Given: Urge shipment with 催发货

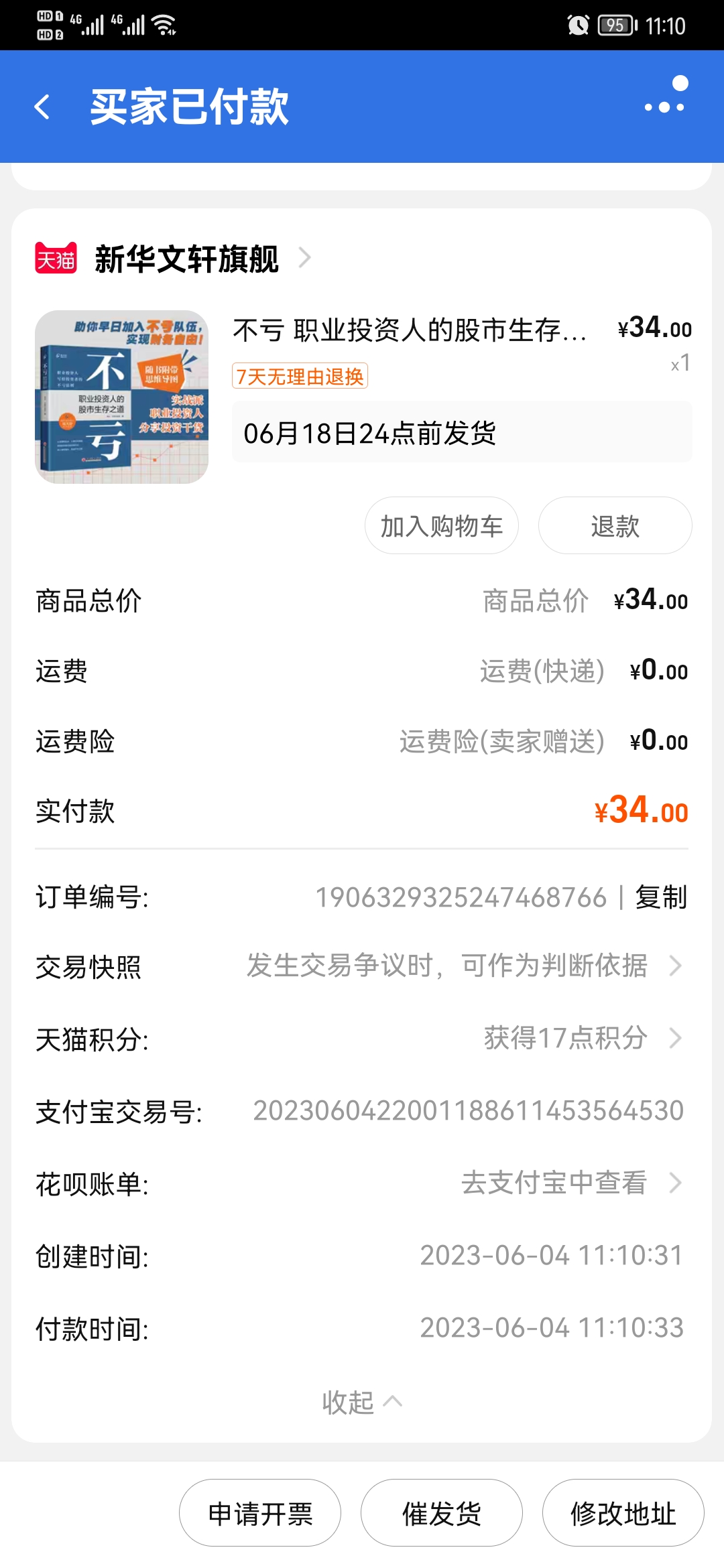Looking at the screenshot, I should 441,1513.
